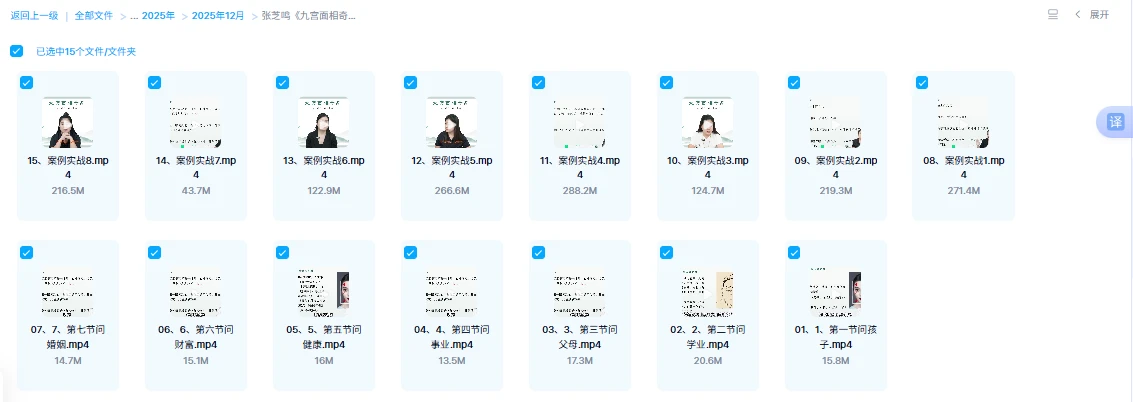Open the 2025年 breadcrumb folder
The width and height of the screenshot is (1133, 402).
pos(157,16)
